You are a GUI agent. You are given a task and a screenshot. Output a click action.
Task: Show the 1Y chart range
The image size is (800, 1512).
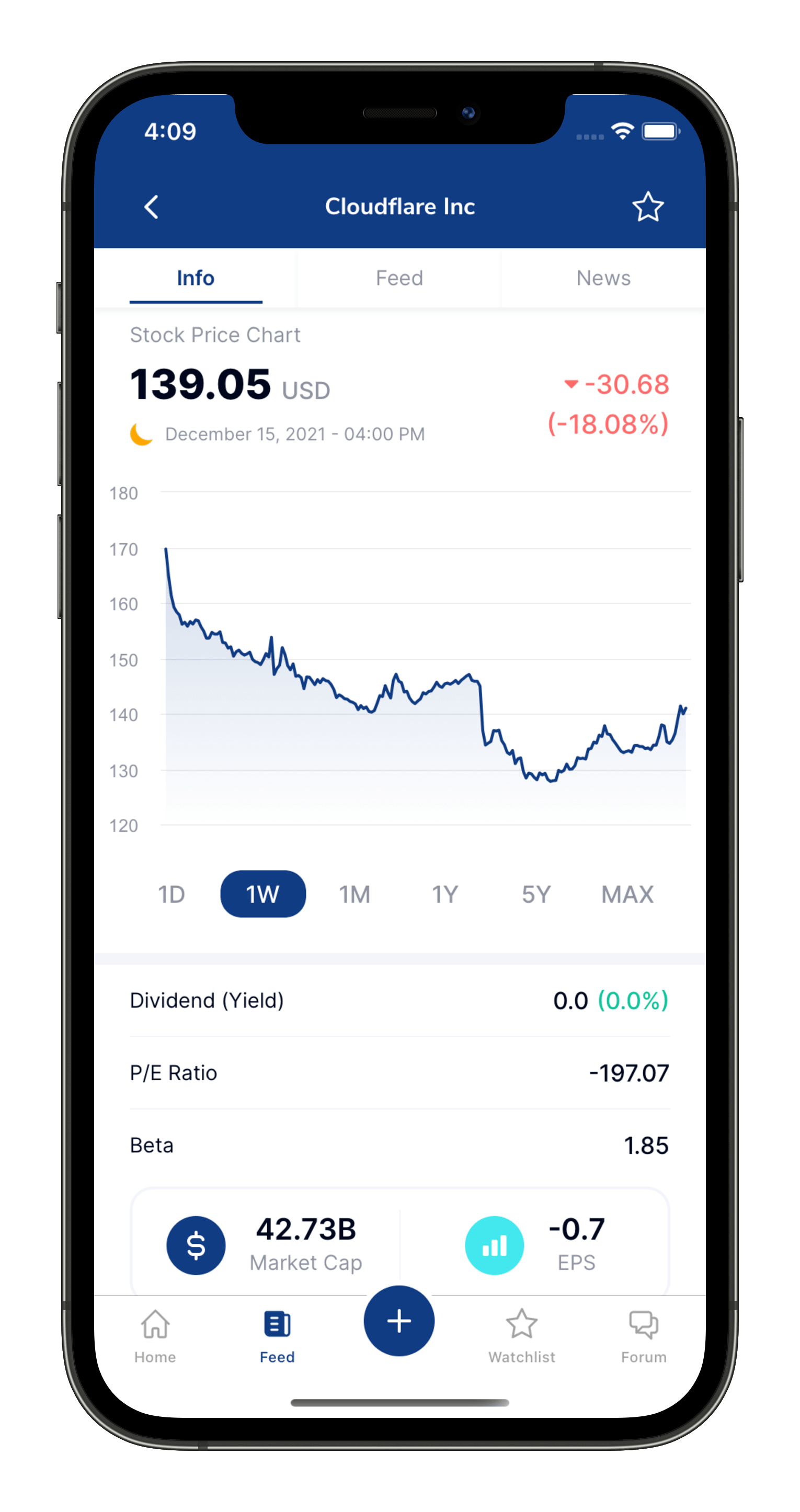pos(445,894)
